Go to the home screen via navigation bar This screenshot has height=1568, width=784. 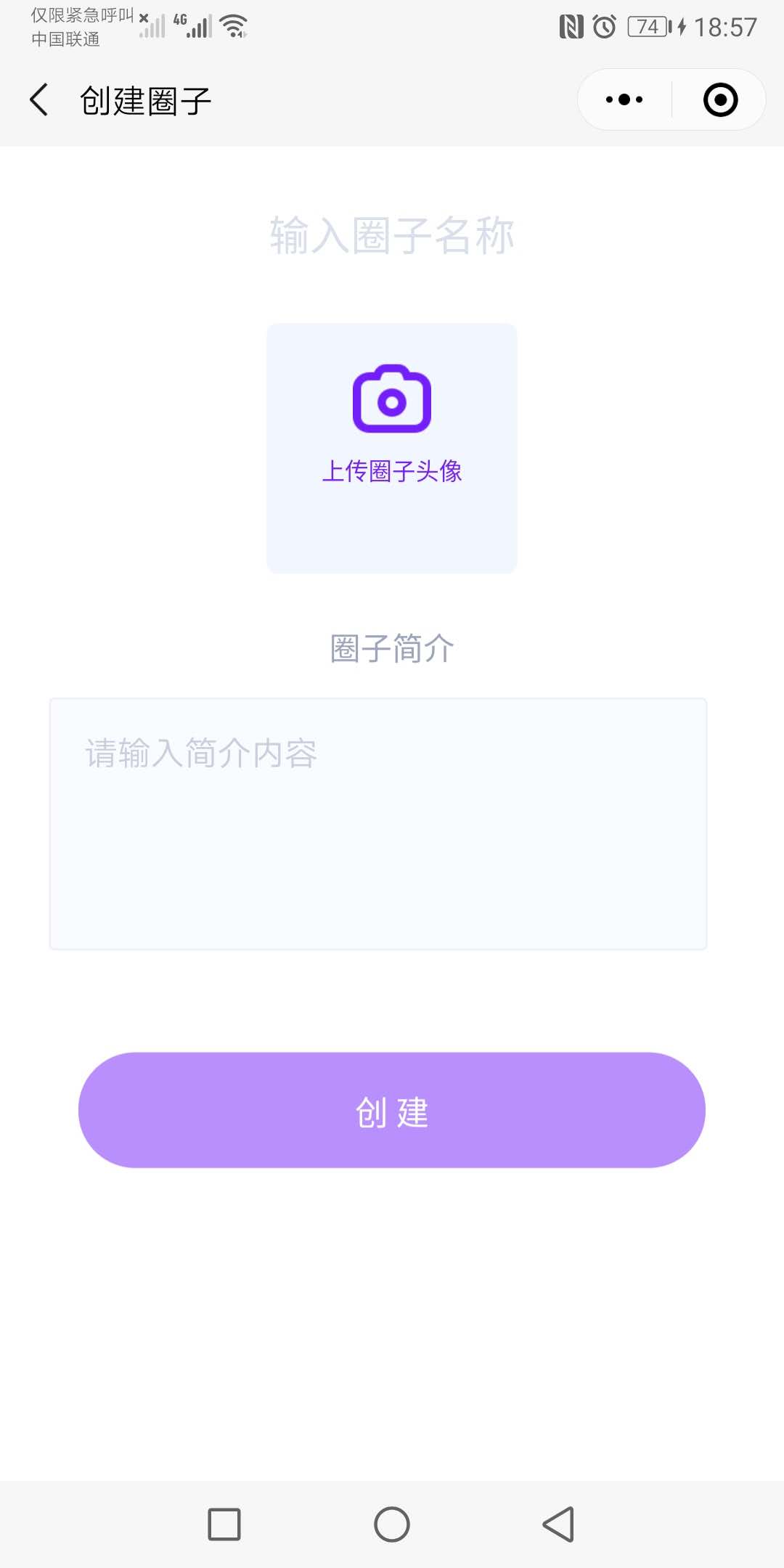[x=392, y=1524]
